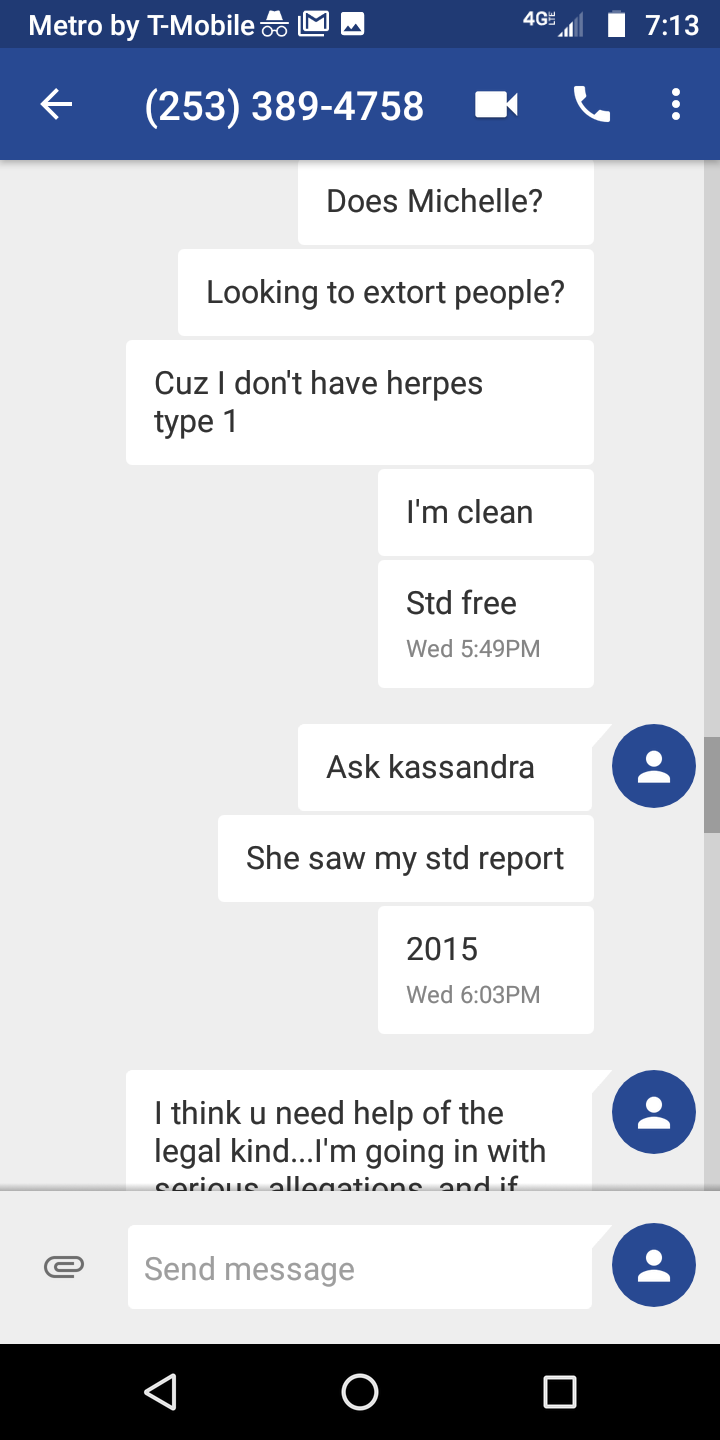Open contact avatar beside "I think u need help"
The width and height of the screenshot is (720, 1440).
coord(654,1112)
